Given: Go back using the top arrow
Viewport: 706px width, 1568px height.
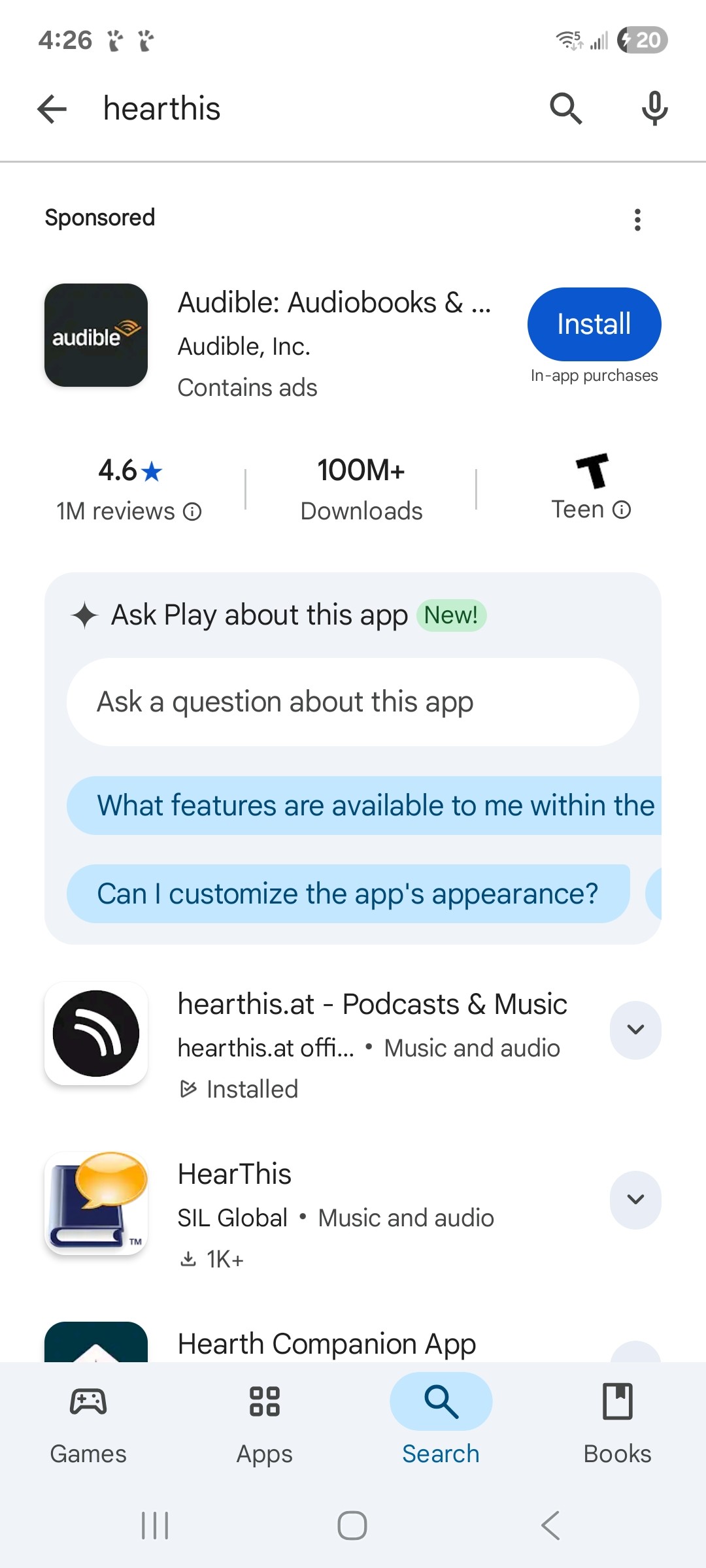Looking at the screenshot, I should click(x=52, y=108).
